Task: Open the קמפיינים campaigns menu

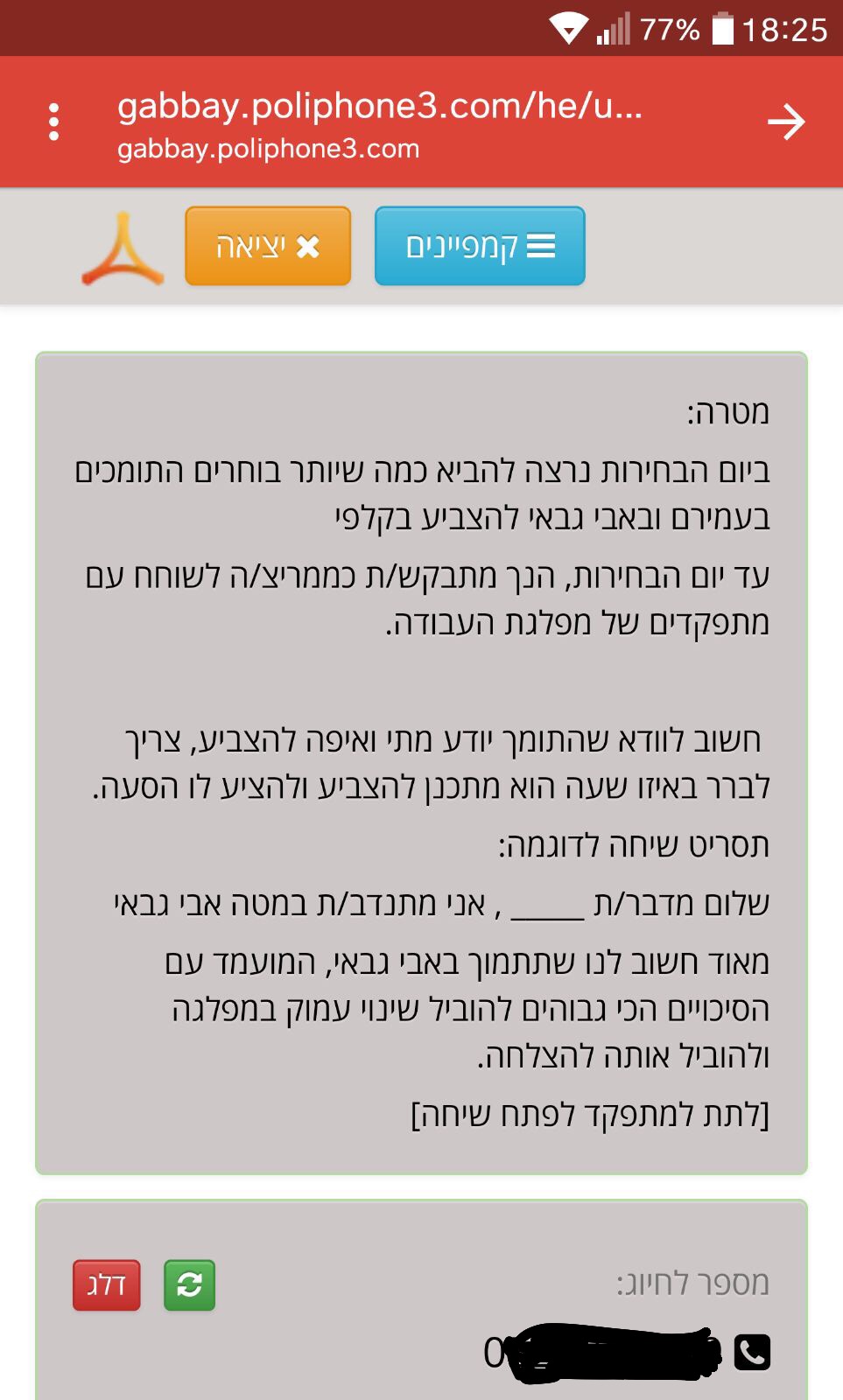Action: point(480,246)
